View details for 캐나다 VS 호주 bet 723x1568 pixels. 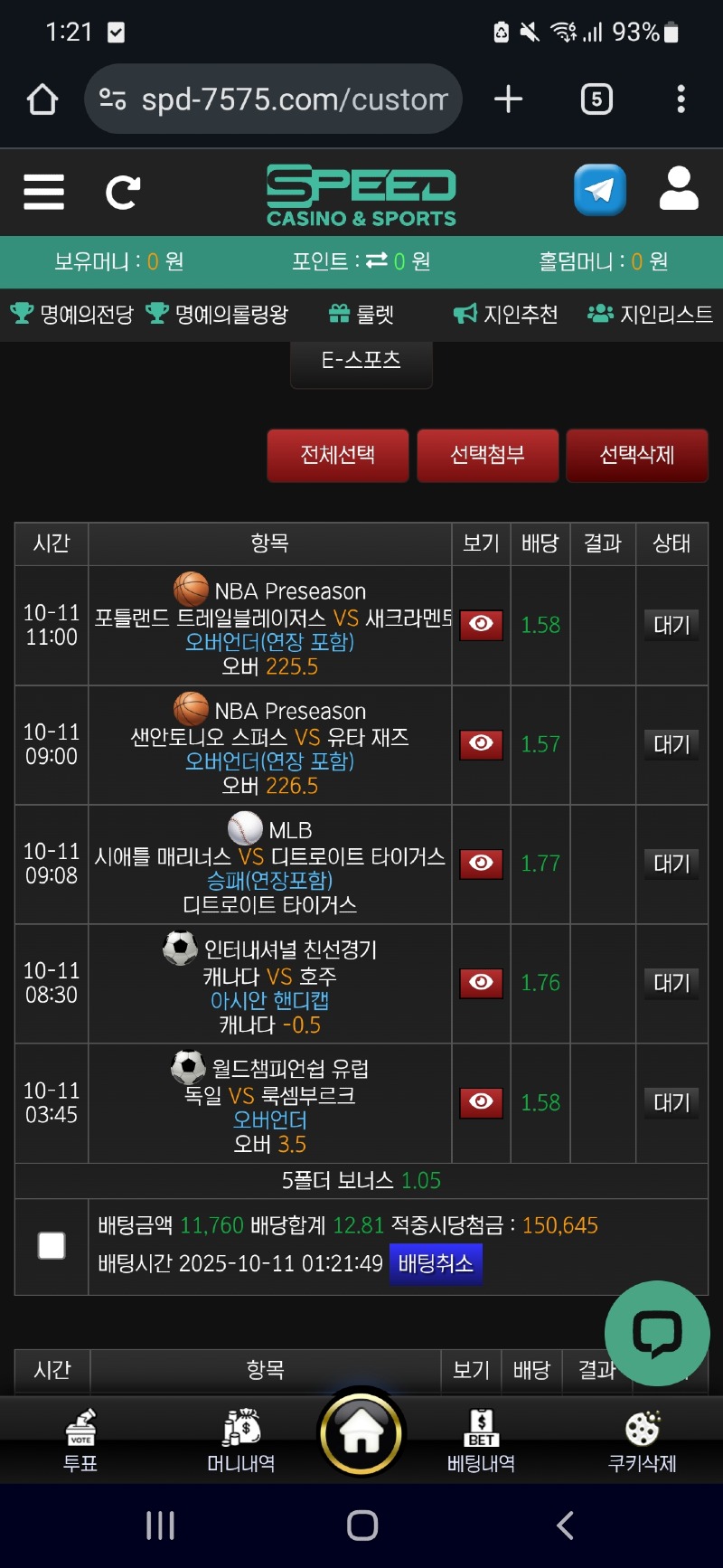click(x=481, y=983)
